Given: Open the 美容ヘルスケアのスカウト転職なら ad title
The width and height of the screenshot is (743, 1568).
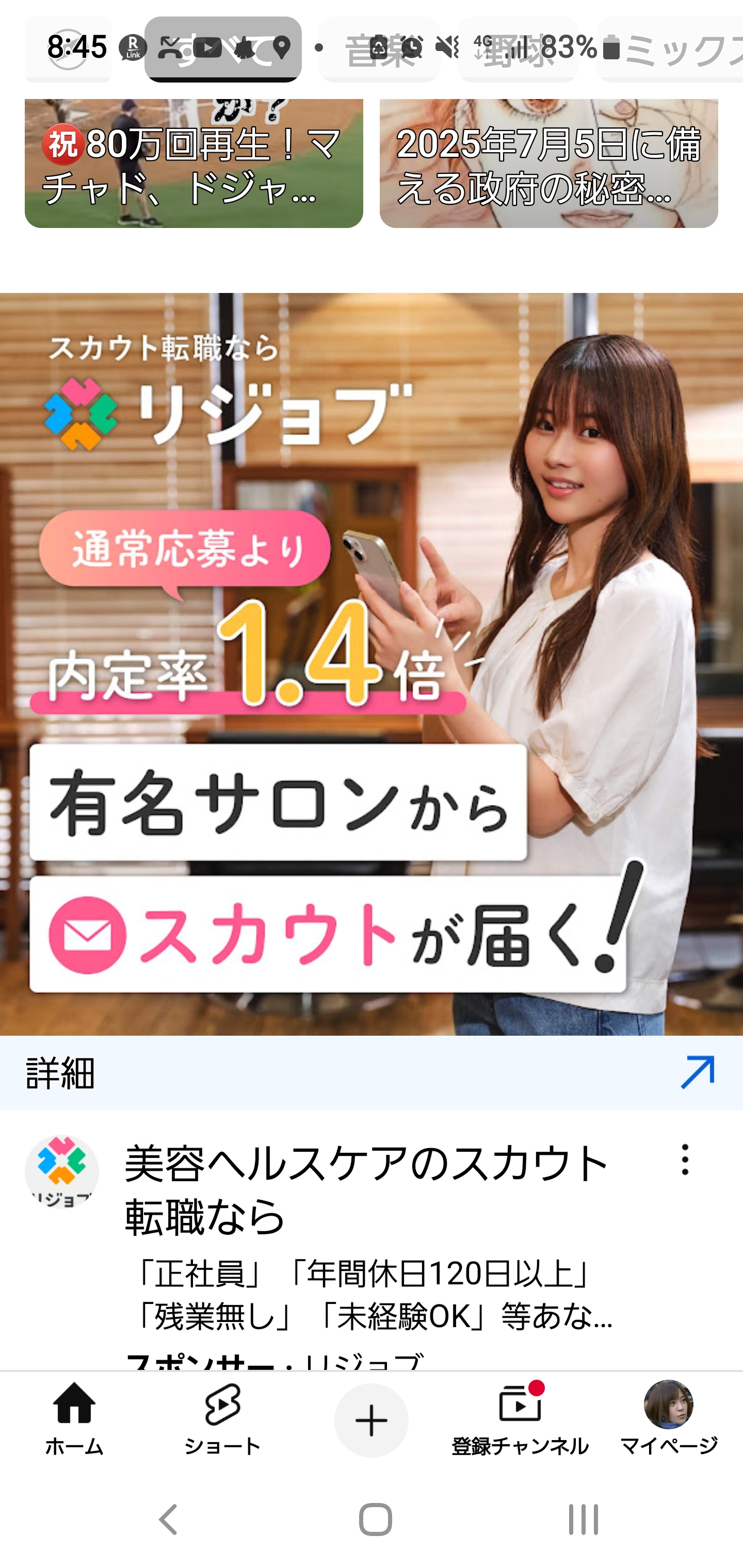Looking at the screenshot, I should click(x=367, y=1190).
